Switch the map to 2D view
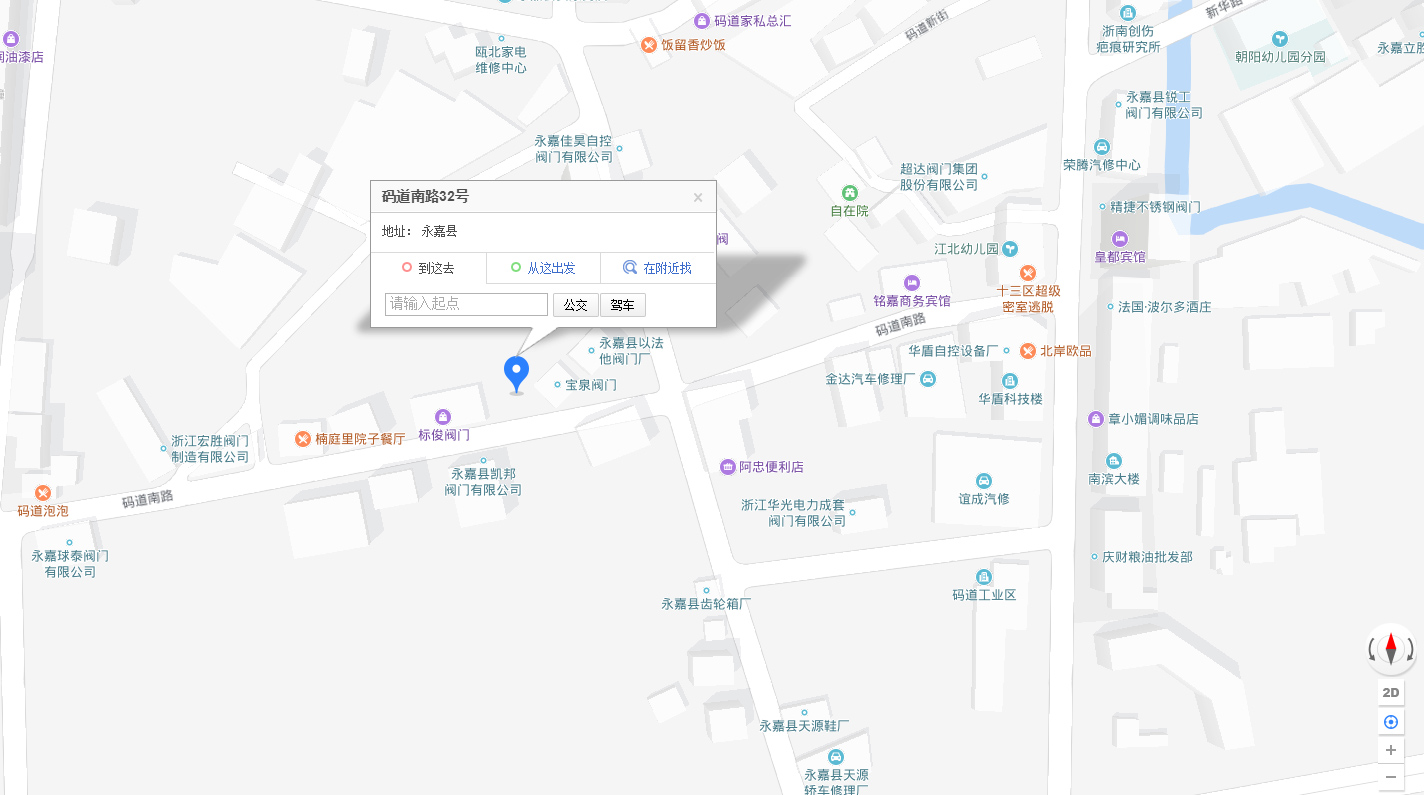 [x=1390, y=692]
